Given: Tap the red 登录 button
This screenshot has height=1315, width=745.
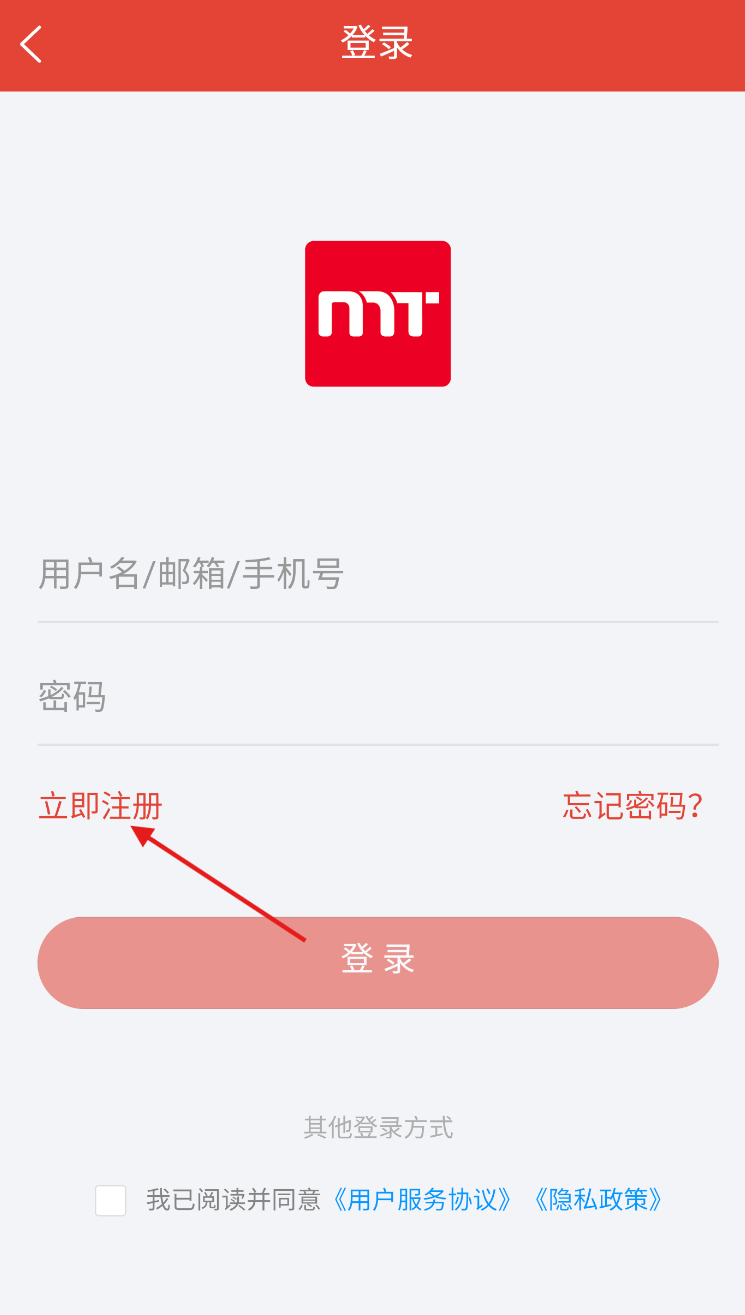Looking at the screenshot, I should click(378, 962).
